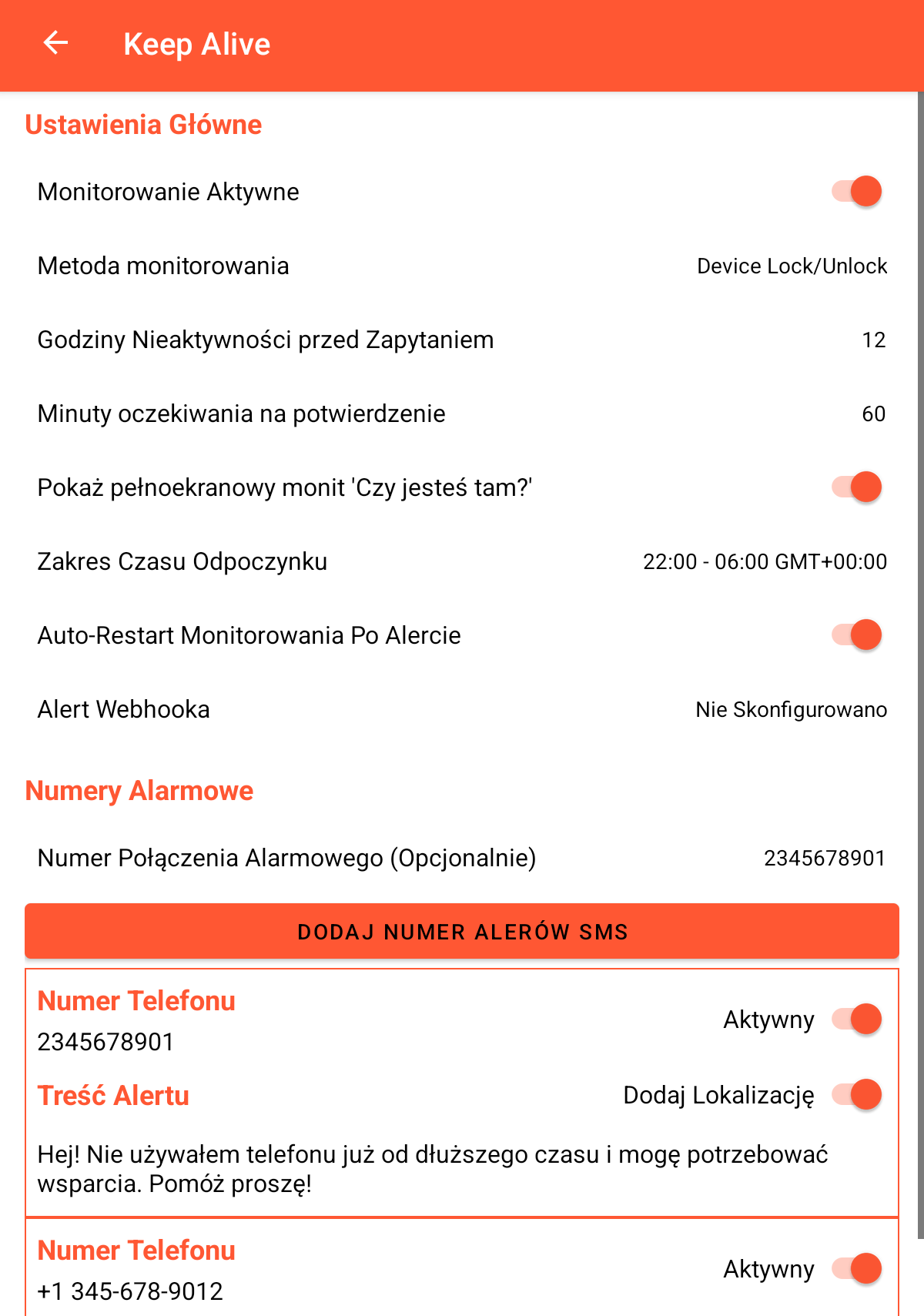This screenshot has height=1316, width=924.
Task: Edit the alert message starting with Hej!
Action: pos(433,1169)
